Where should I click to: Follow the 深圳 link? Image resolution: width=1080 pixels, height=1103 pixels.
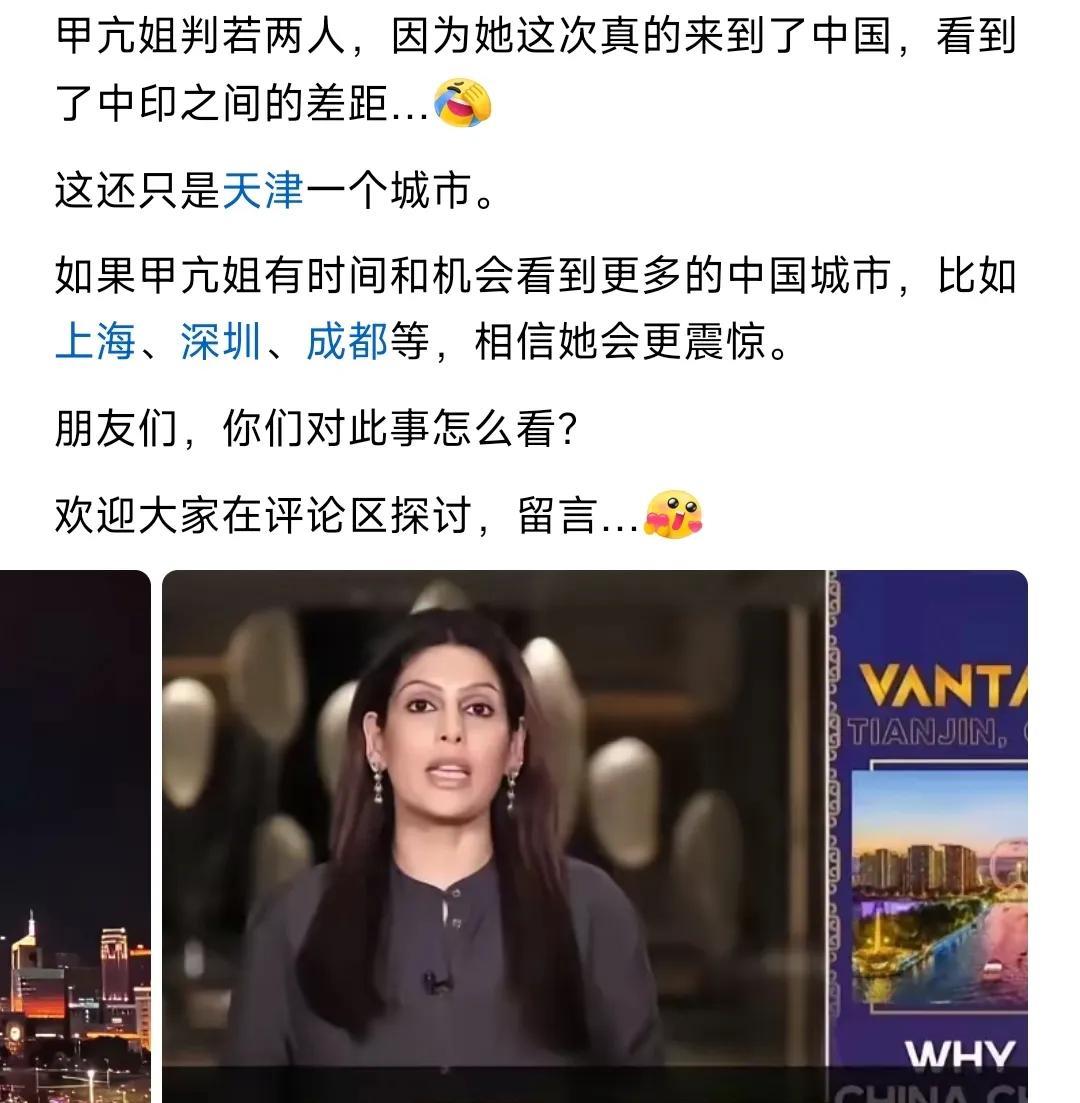[x=221, y=342]
